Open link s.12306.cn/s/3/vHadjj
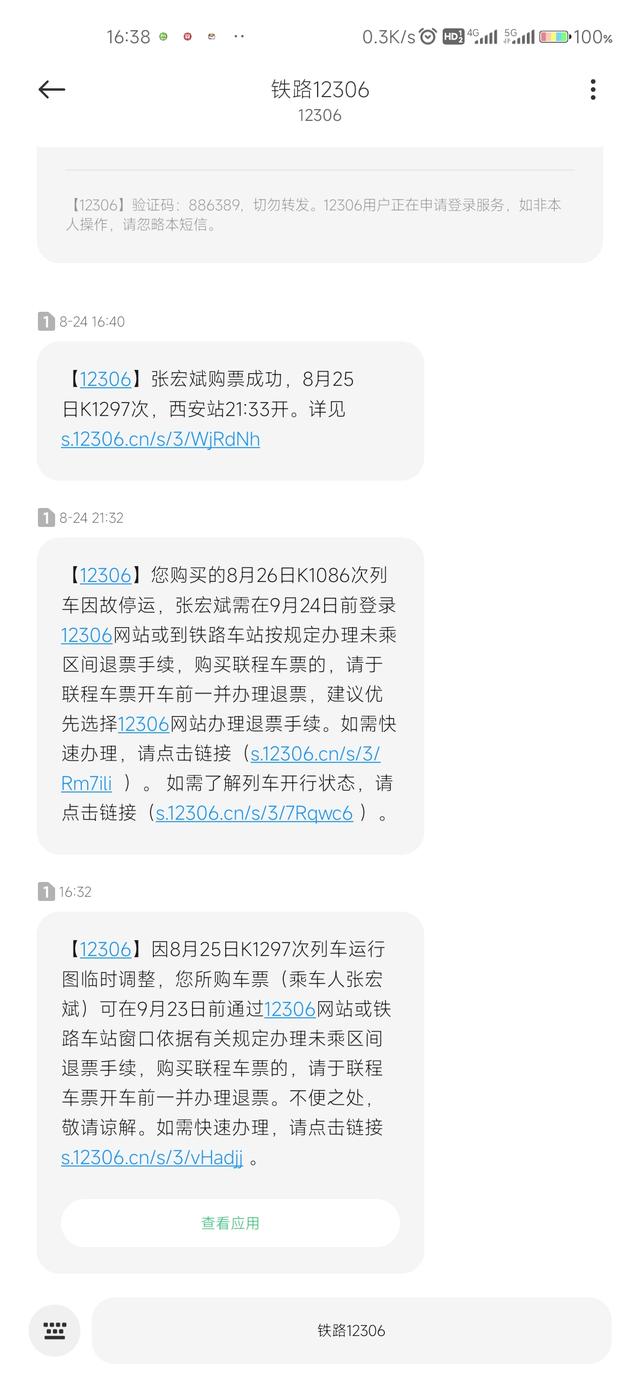This screenshot has height=1387, width=640. pyautogui.click(x=152, y=1158)
